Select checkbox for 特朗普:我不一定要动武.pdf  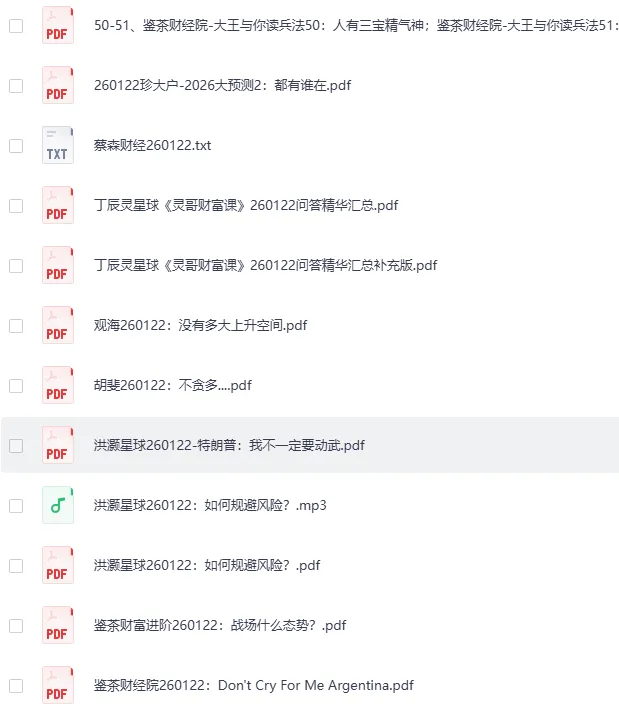(x=16, y=446)
